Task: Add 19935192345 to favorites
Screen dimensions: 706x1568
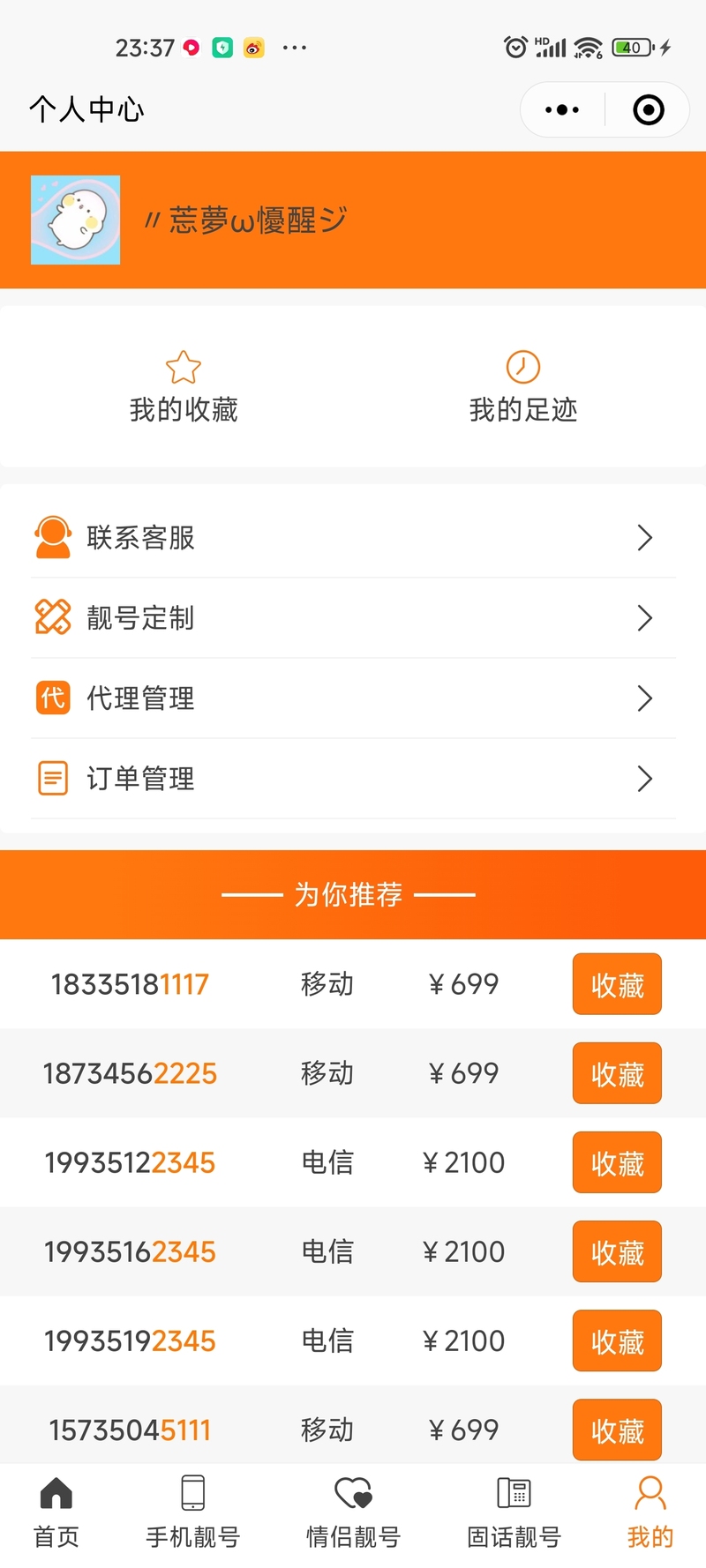Action: coord(617,1340)
